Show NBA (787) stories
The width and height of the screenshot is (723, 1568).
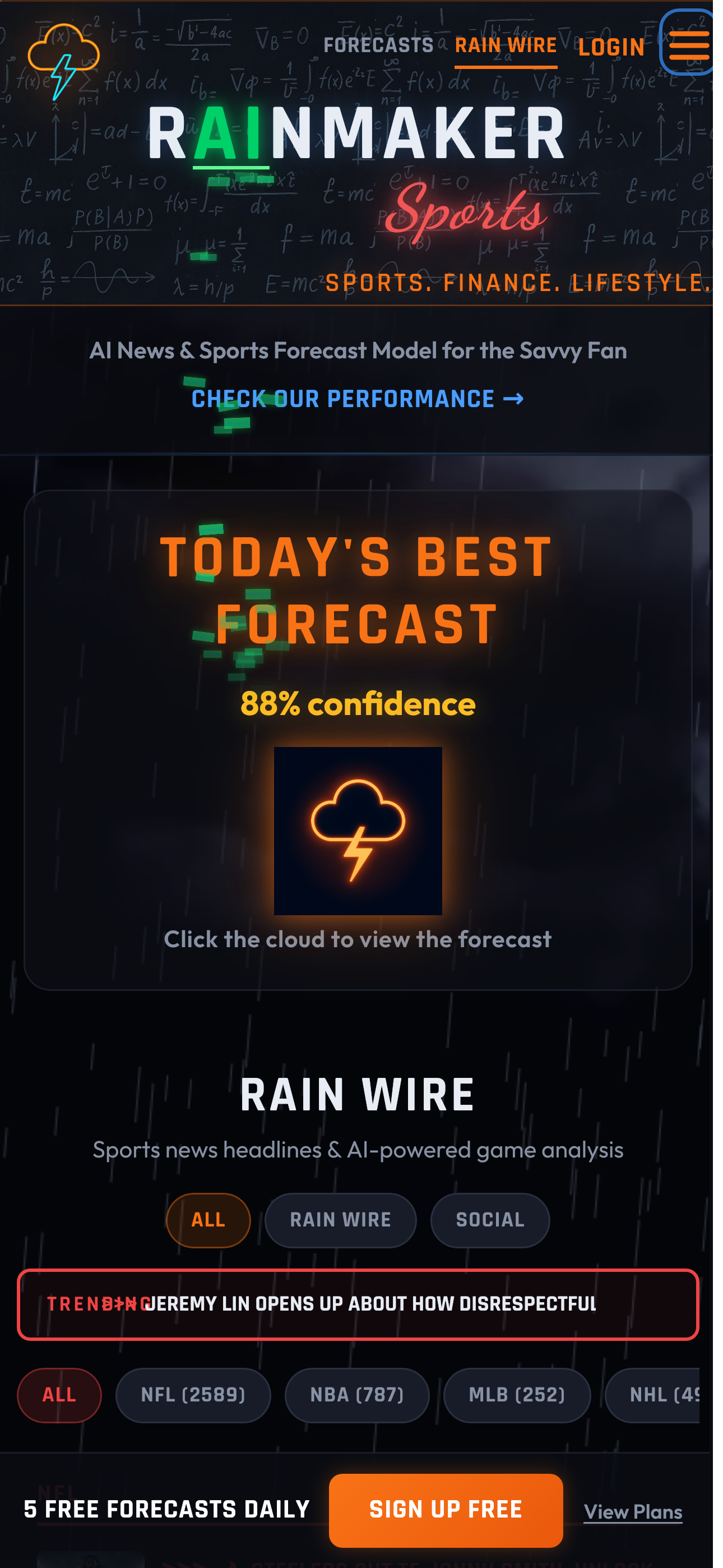(356, 1395)
